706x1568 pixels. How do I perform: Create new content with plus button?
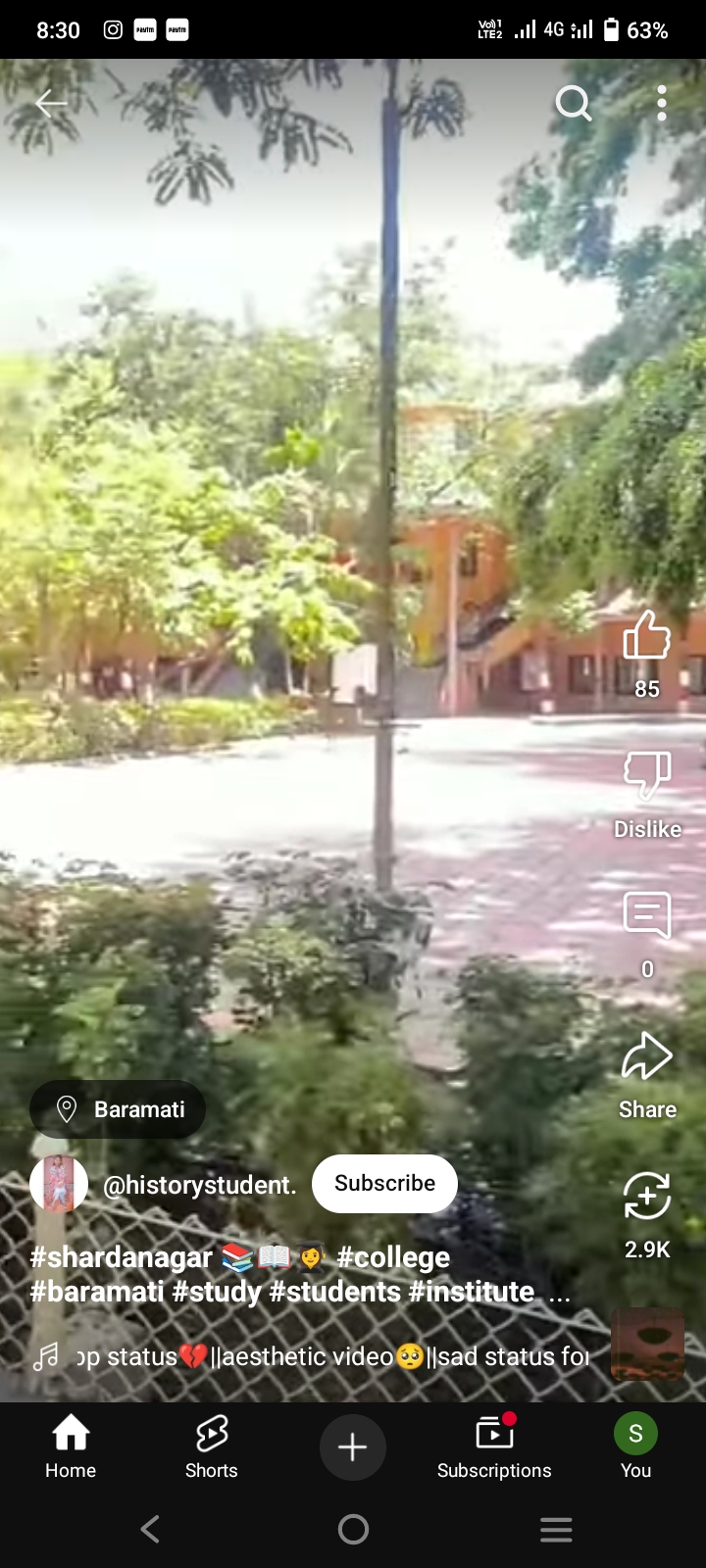[353, 1446]
